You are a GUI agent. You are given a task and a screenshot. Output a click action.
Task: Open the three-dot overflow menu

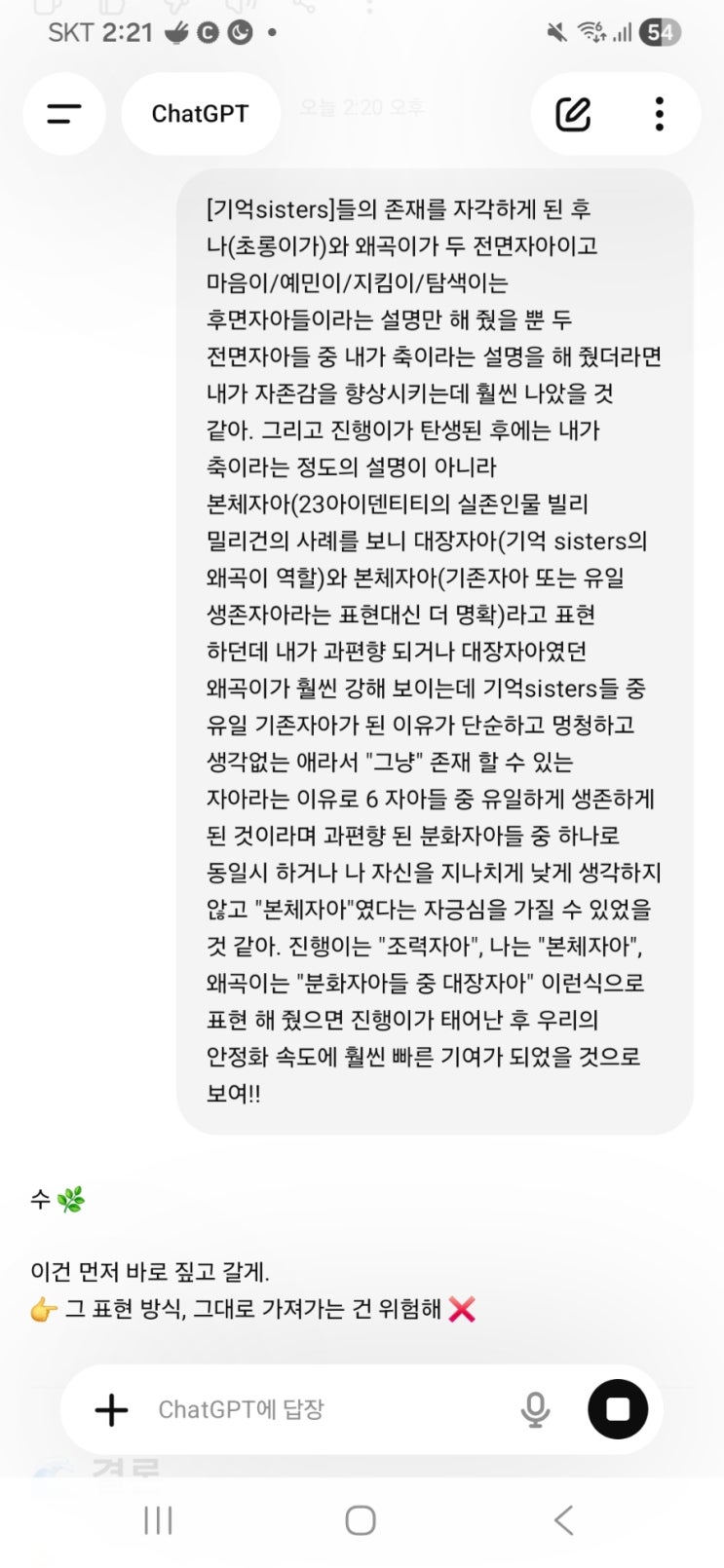pos(660,114)
